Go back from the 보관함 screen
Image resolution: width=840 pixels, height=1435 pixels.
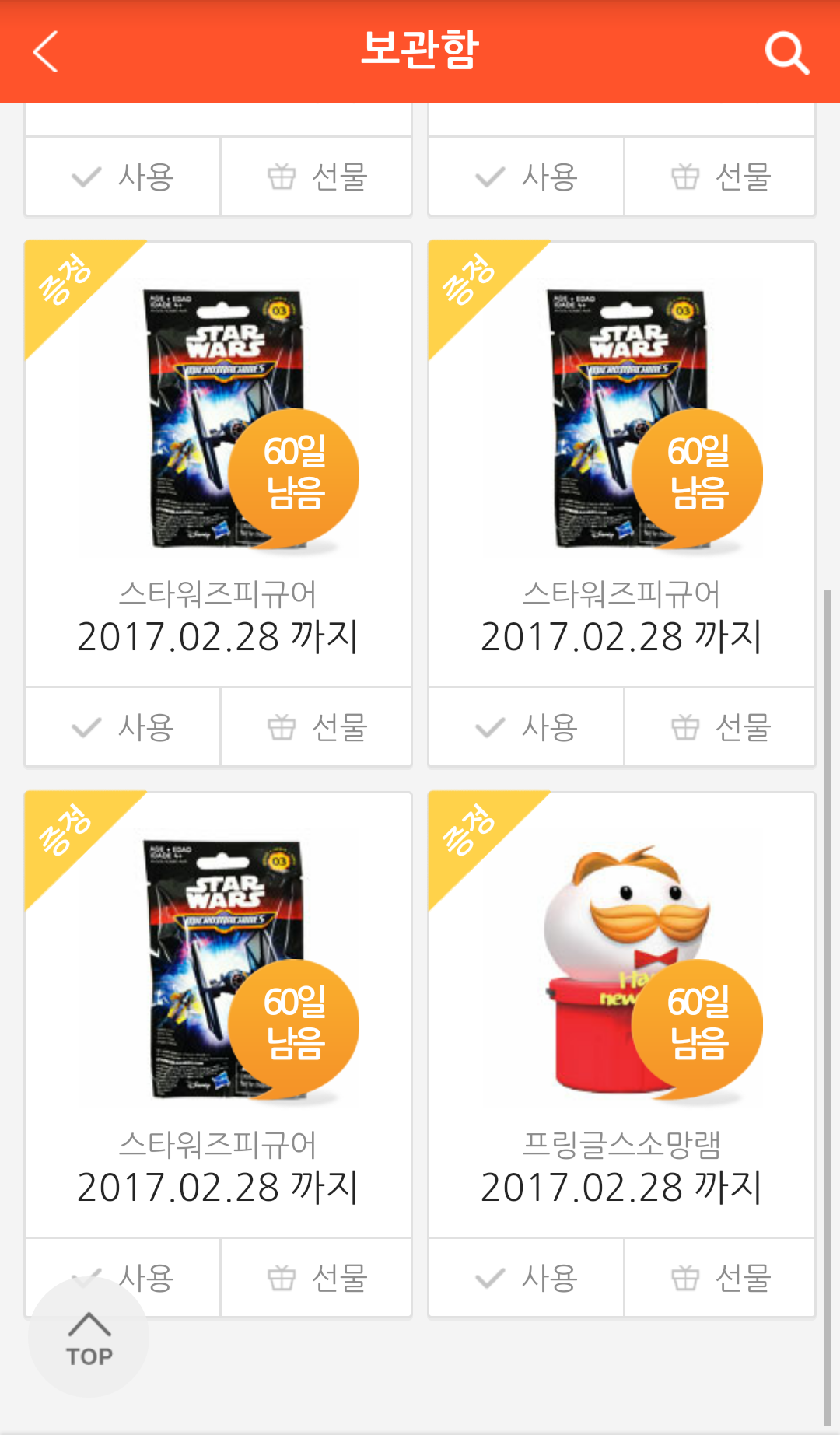click(x=46, y=51)
